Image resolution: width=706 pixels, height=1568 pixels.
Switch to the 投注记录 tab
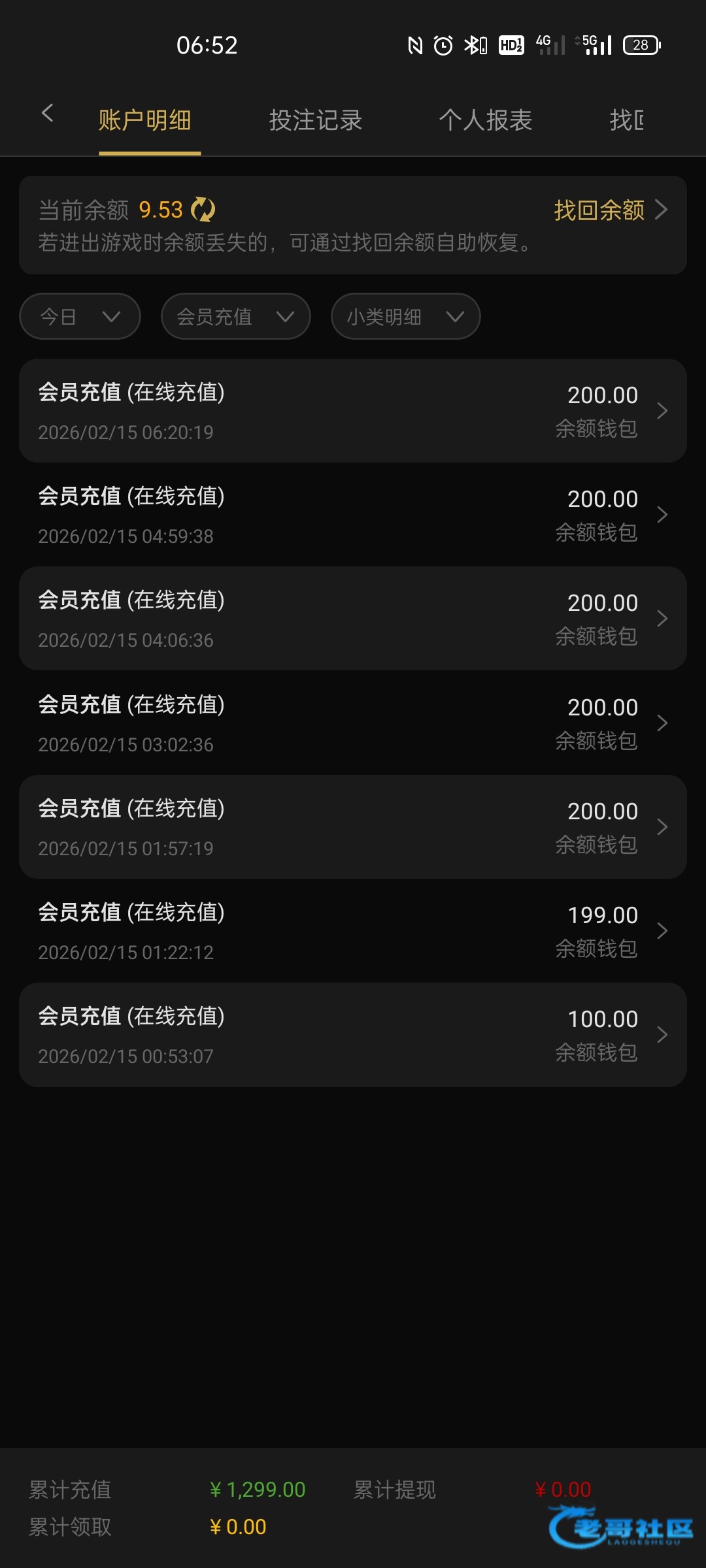(316, 121)
